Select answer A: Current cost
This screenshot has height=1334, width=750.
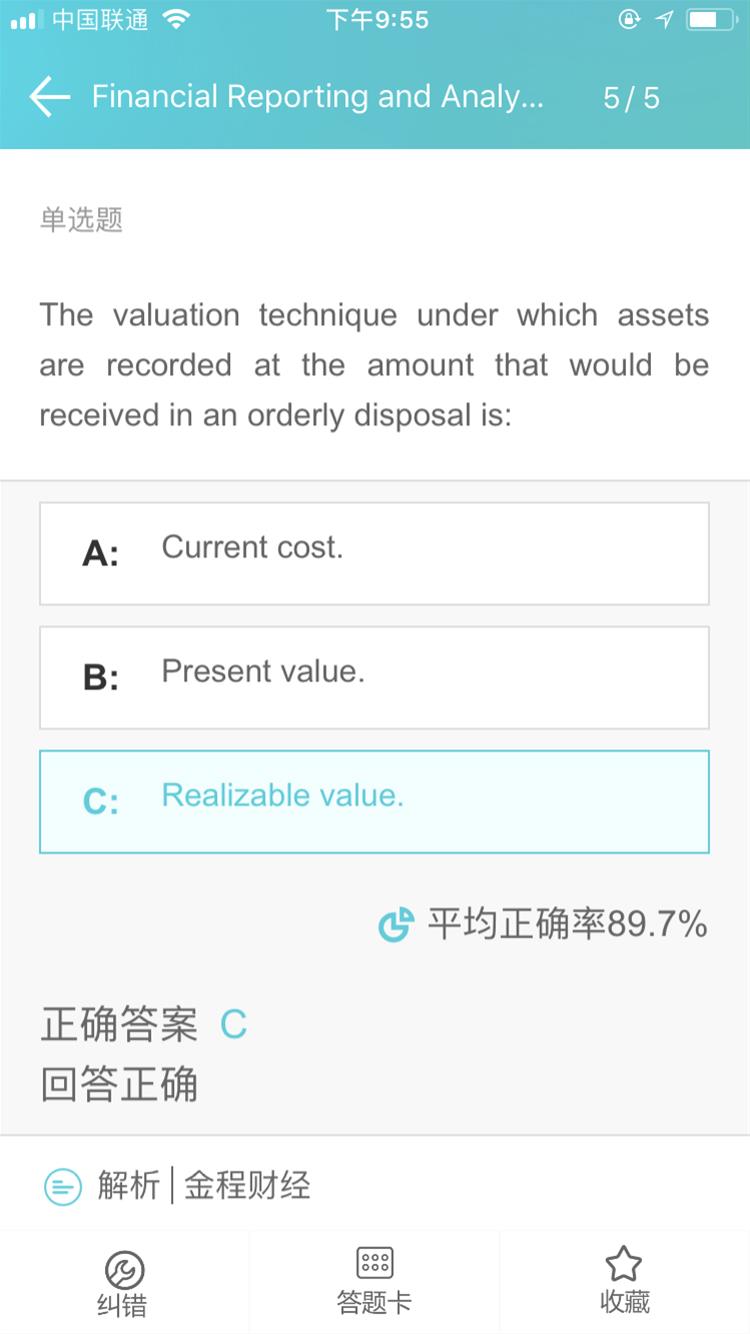[374, 553]
